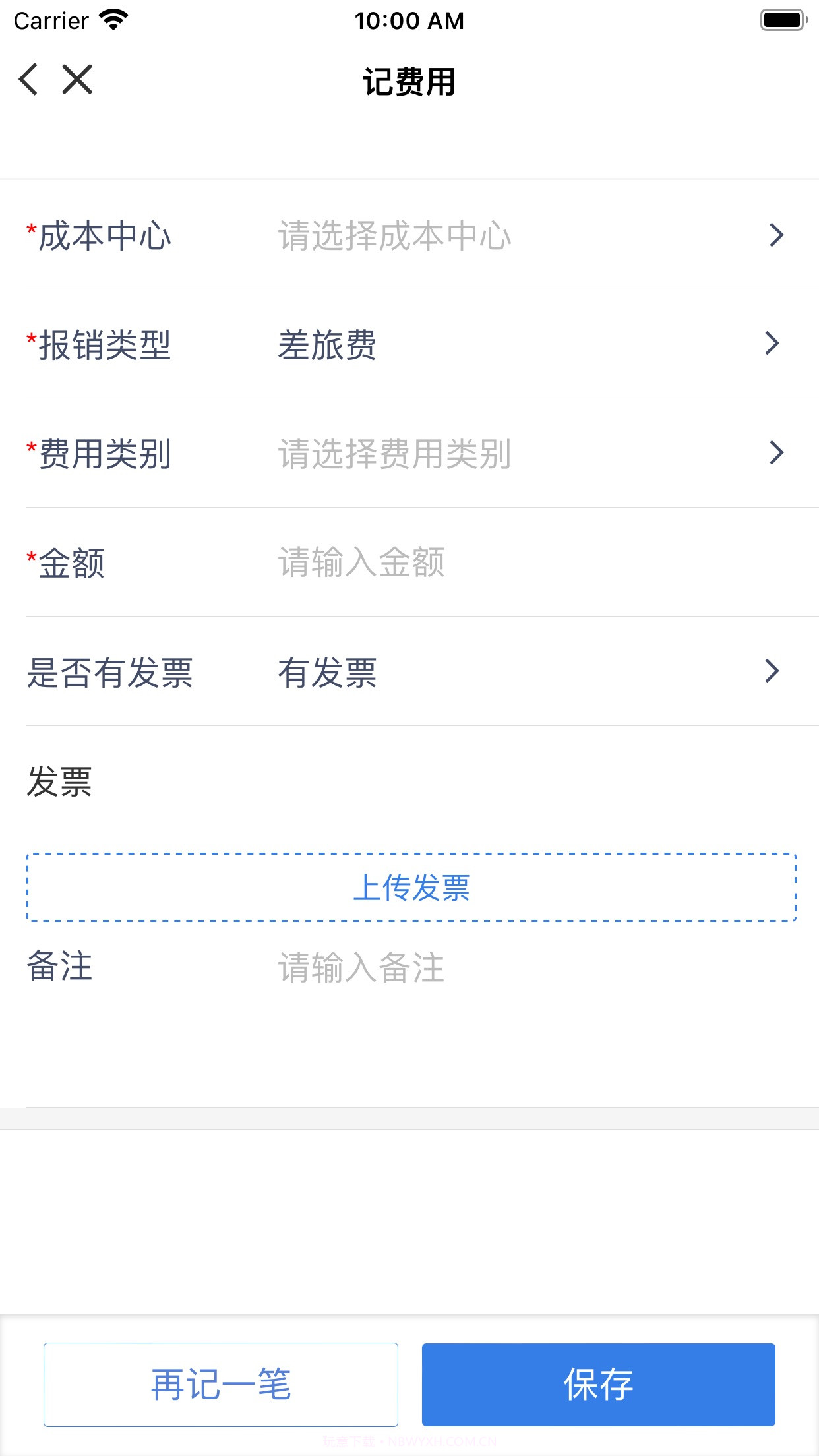This screenshot has width=819, height=1456.
Task: Click the chevron next to 费用类别
Action: point(775,453)
